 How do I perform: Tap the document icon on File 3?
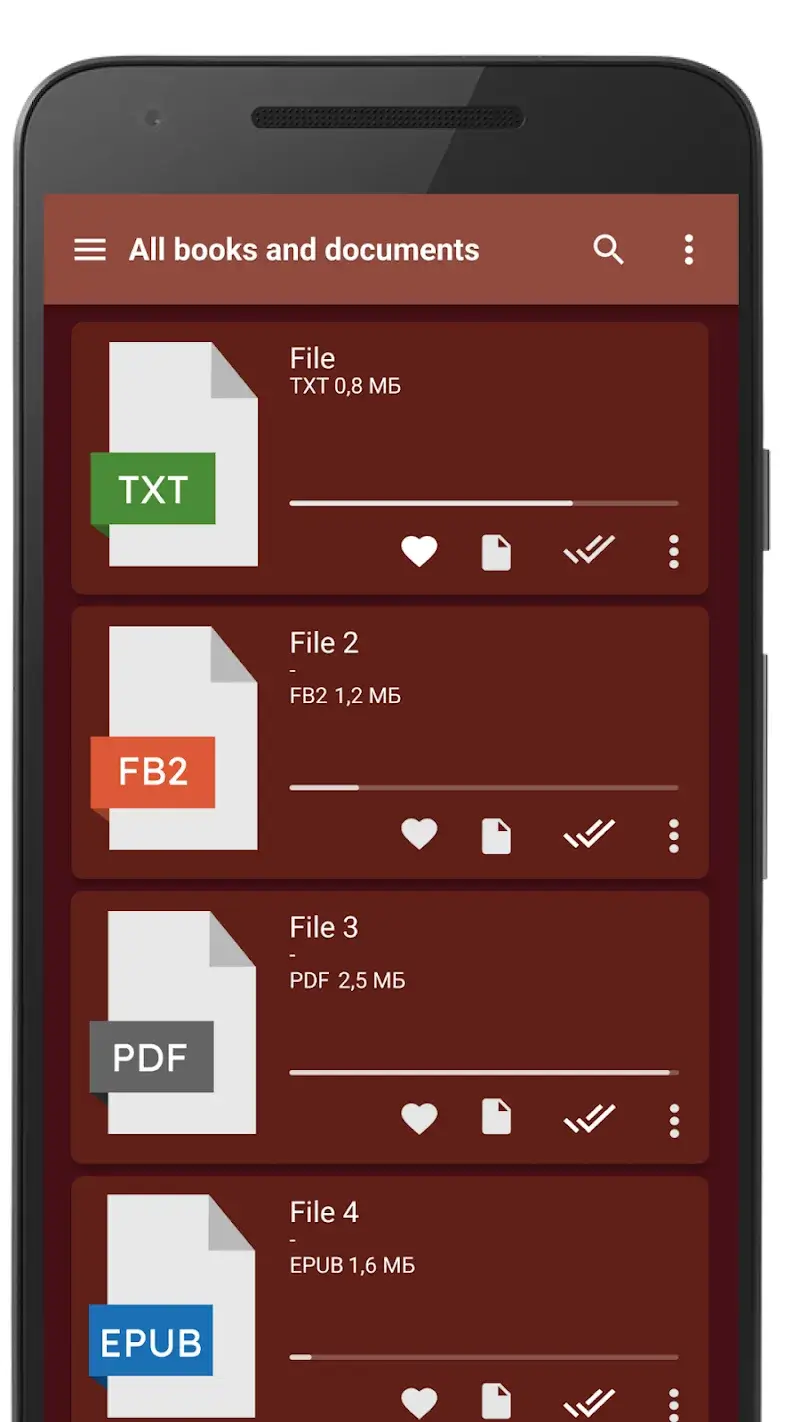(x=496, y=1118)
